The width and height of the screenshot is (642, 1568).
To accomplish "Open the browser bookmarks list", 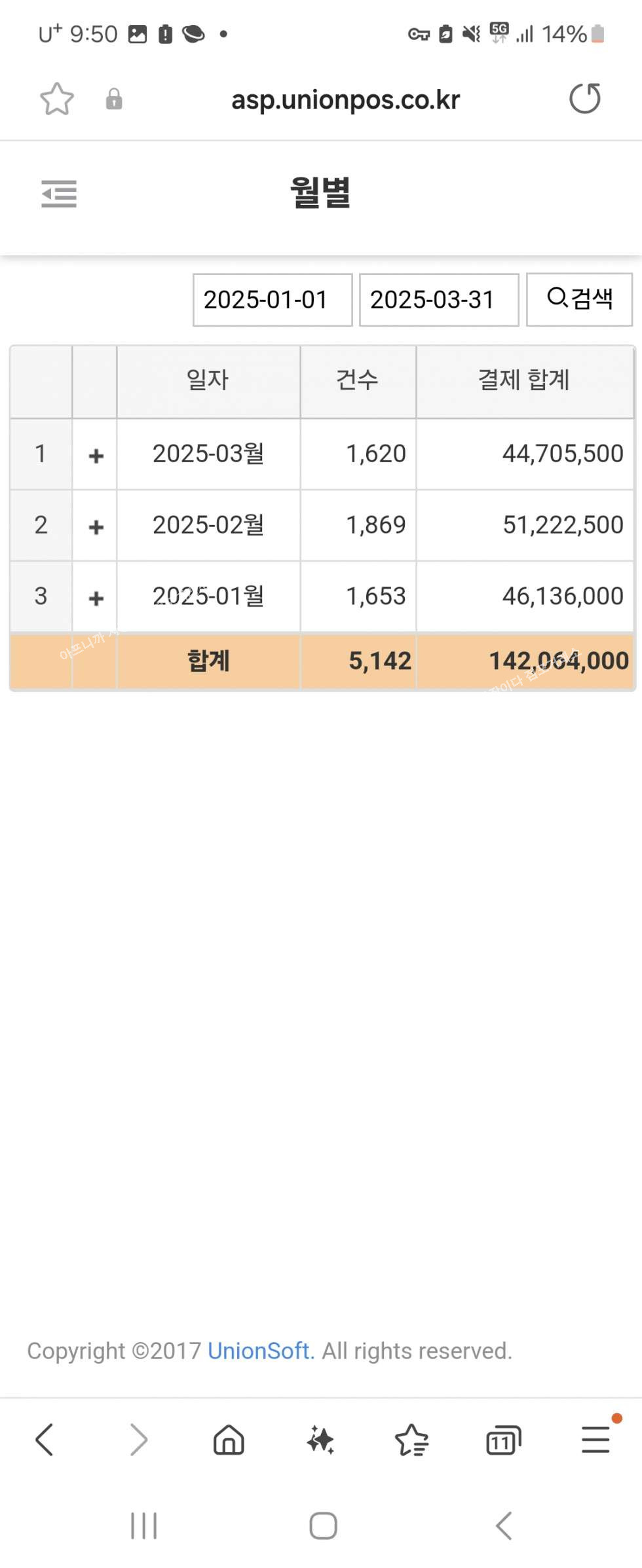I will tap(412, 1440).
